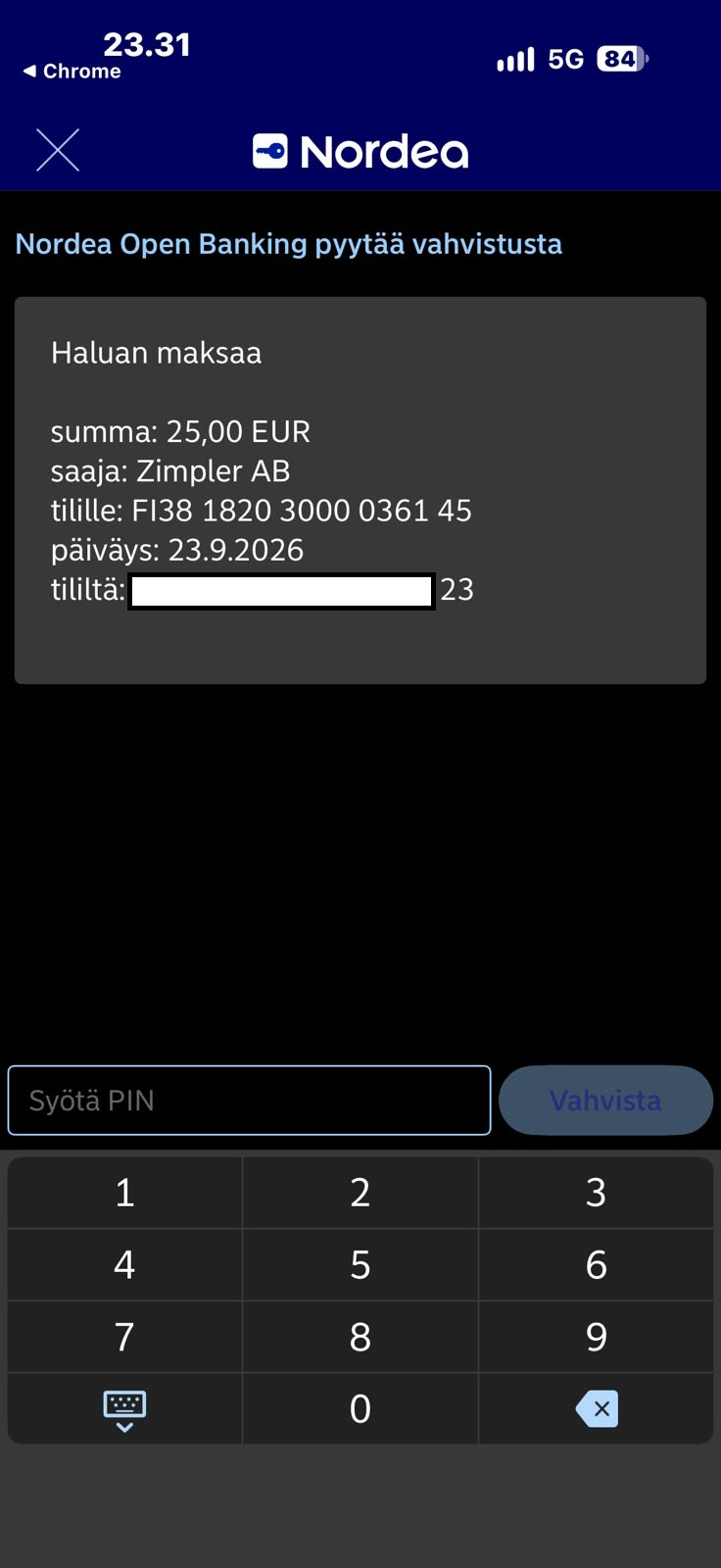721x1568 pixels.
Task: Enter digit 9 on the keypad
Action: 596,1337
